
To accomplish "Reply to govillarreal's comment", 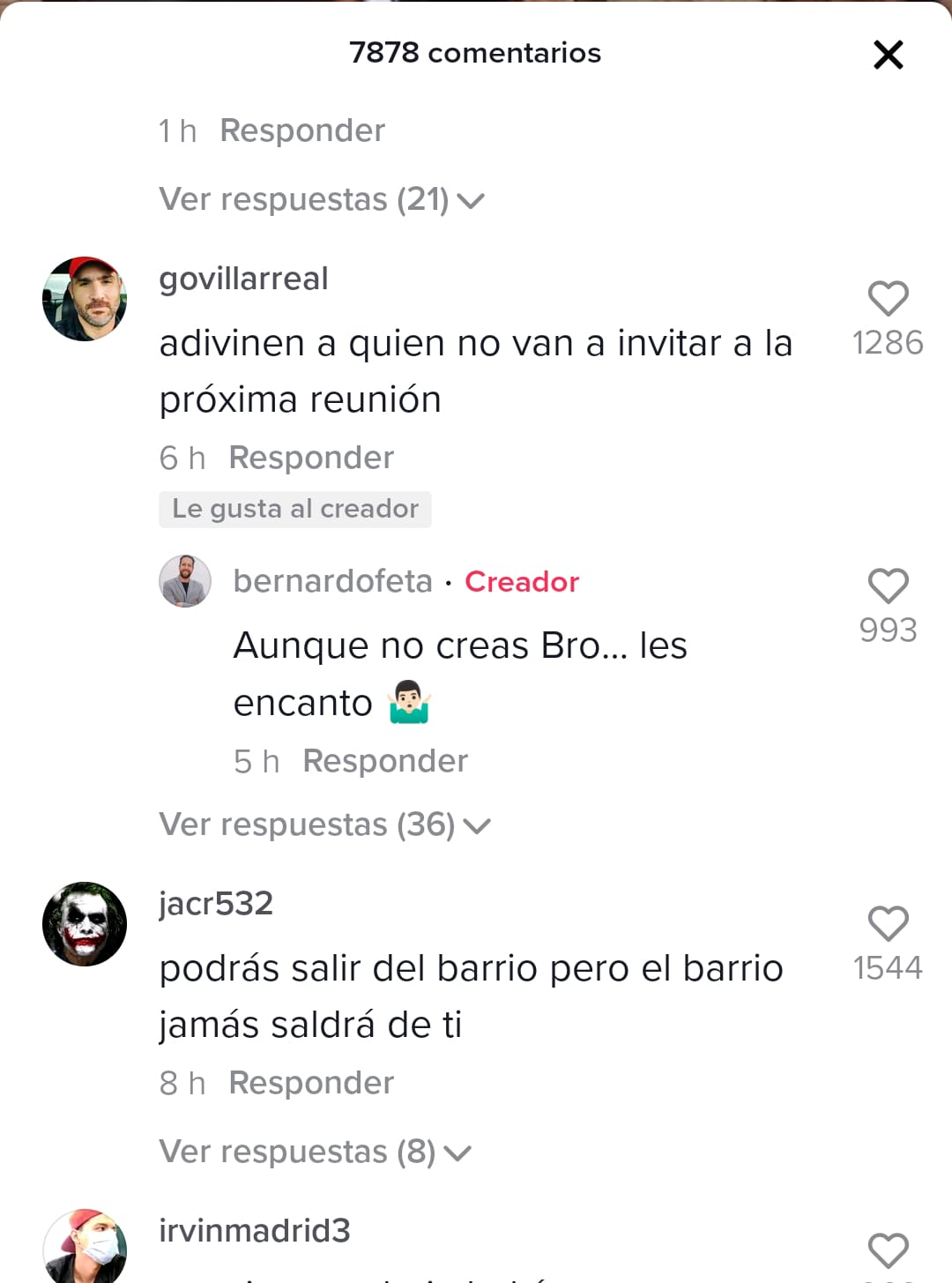I will [x=310, y=459].
